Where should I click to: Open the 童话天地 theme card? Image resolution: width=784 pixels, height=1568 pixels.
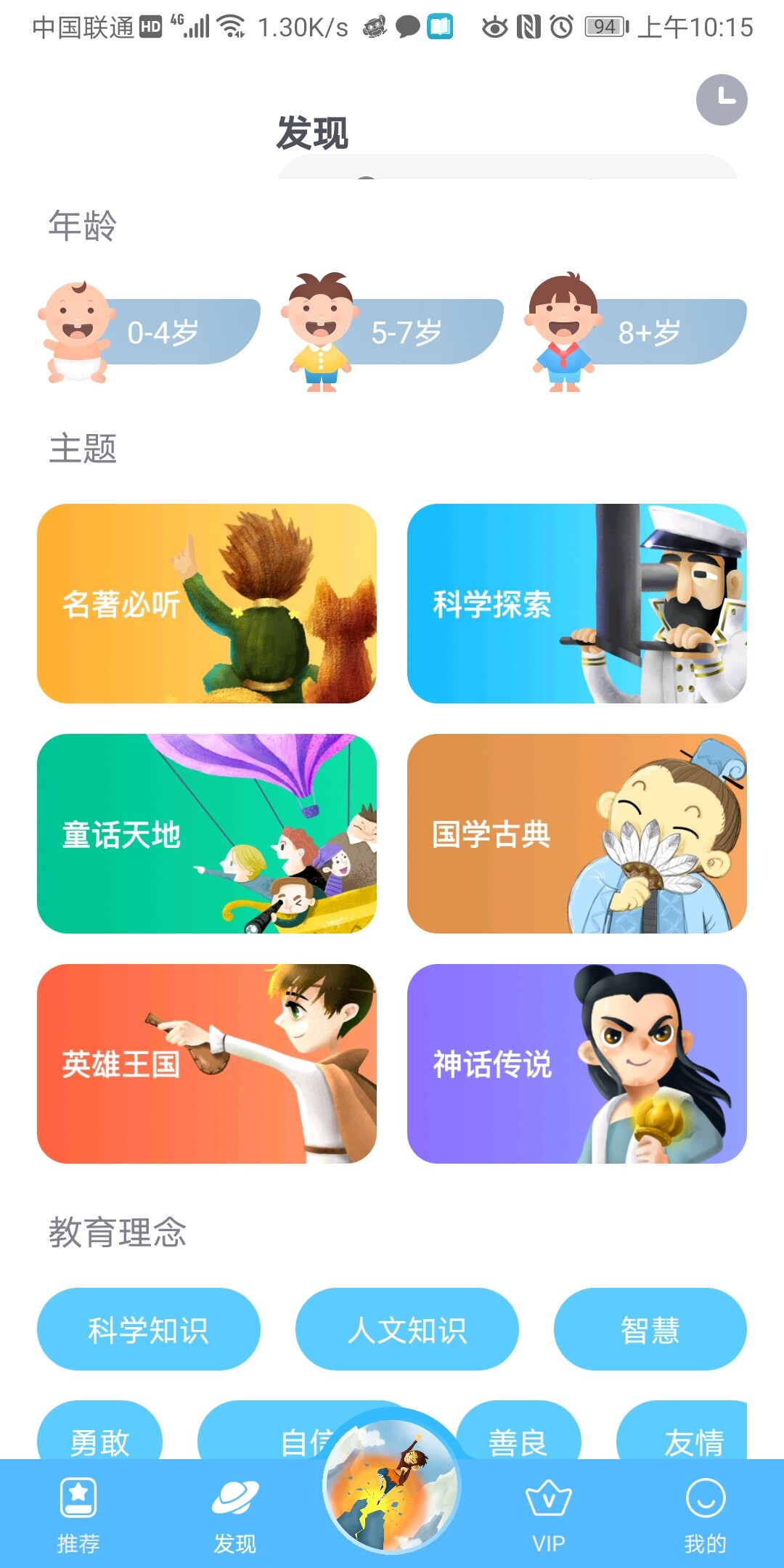click(x=207, y=833)
